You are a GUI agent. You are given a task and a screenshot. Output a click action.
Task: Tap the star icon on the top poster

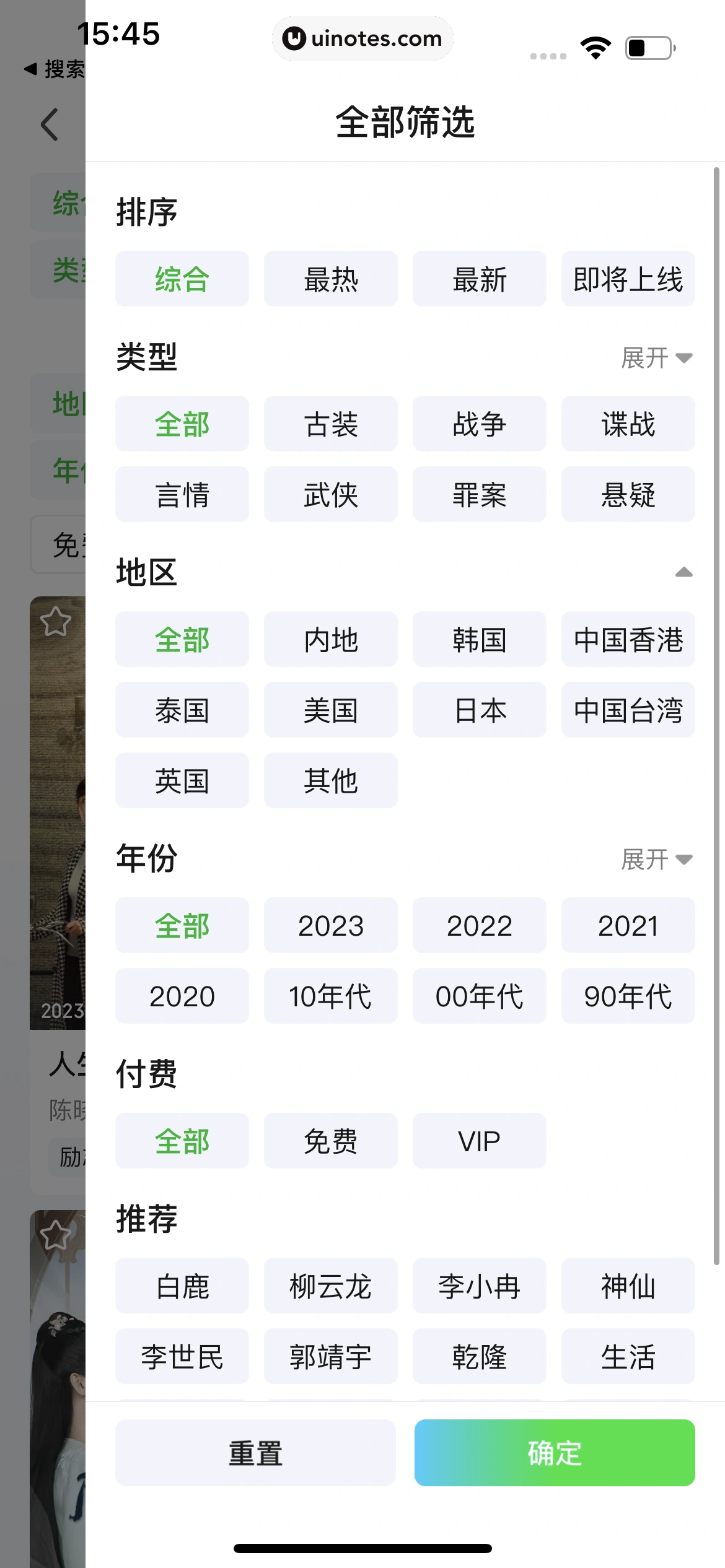click(x=56, y=621)
